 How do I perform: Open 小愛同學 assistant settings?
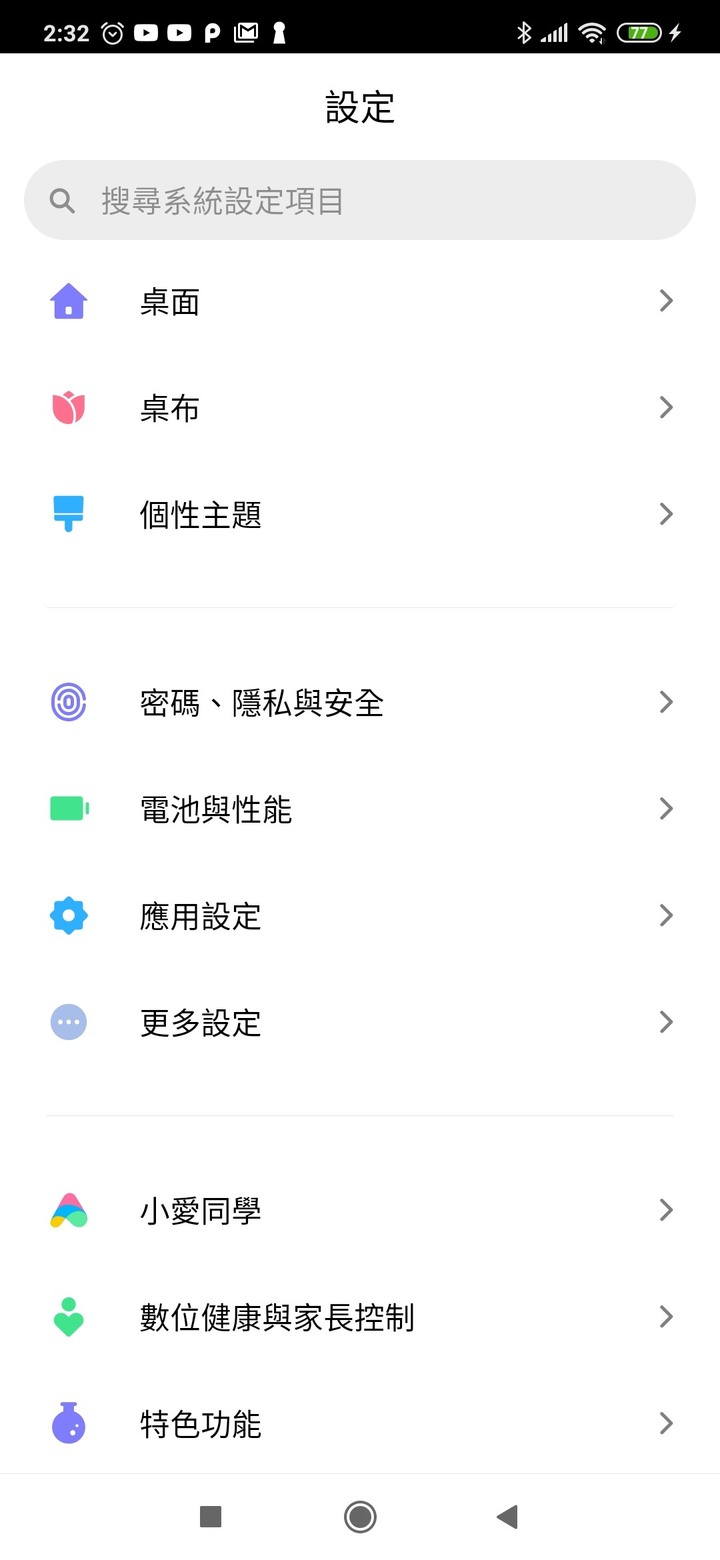[360, 1211]
